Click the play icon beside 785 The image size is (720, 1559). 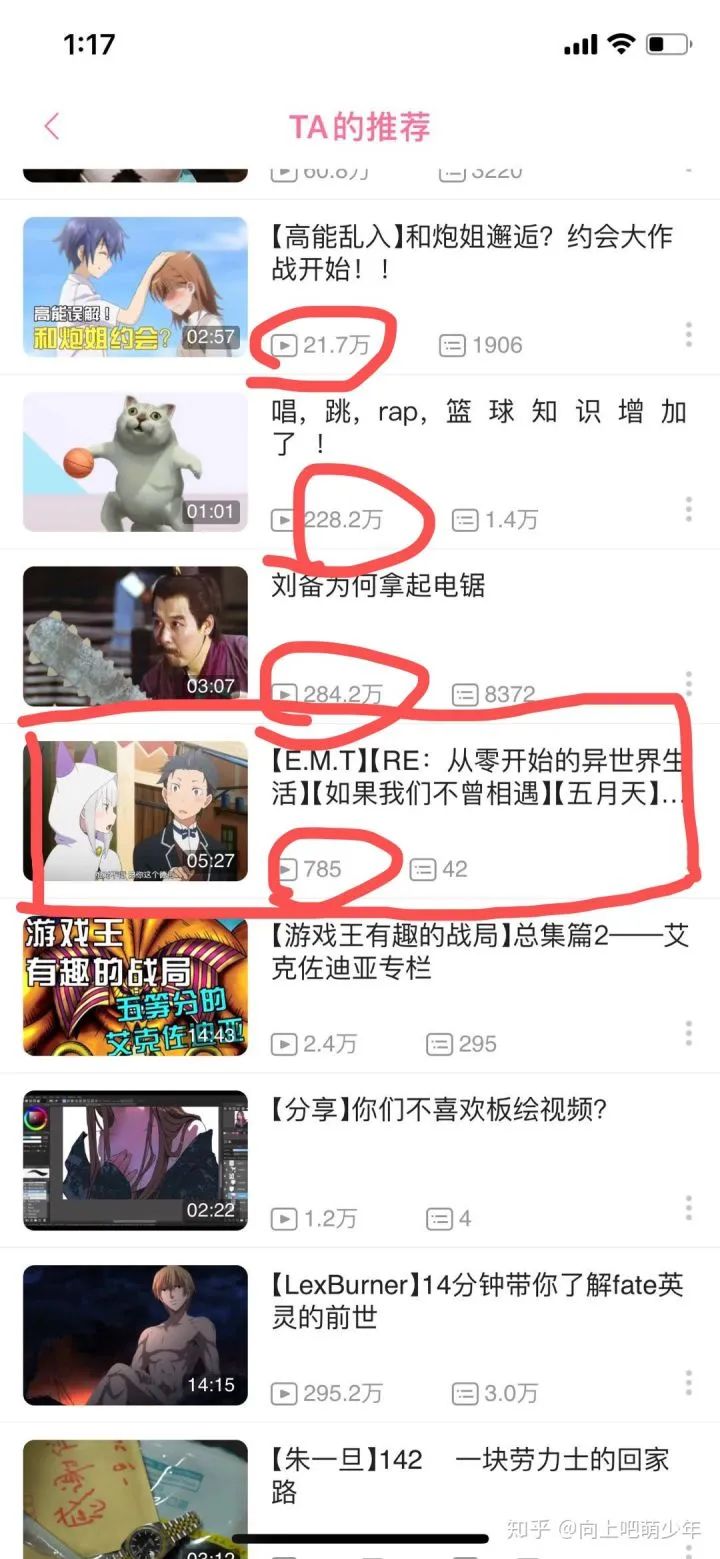click(x=287, y=869)
